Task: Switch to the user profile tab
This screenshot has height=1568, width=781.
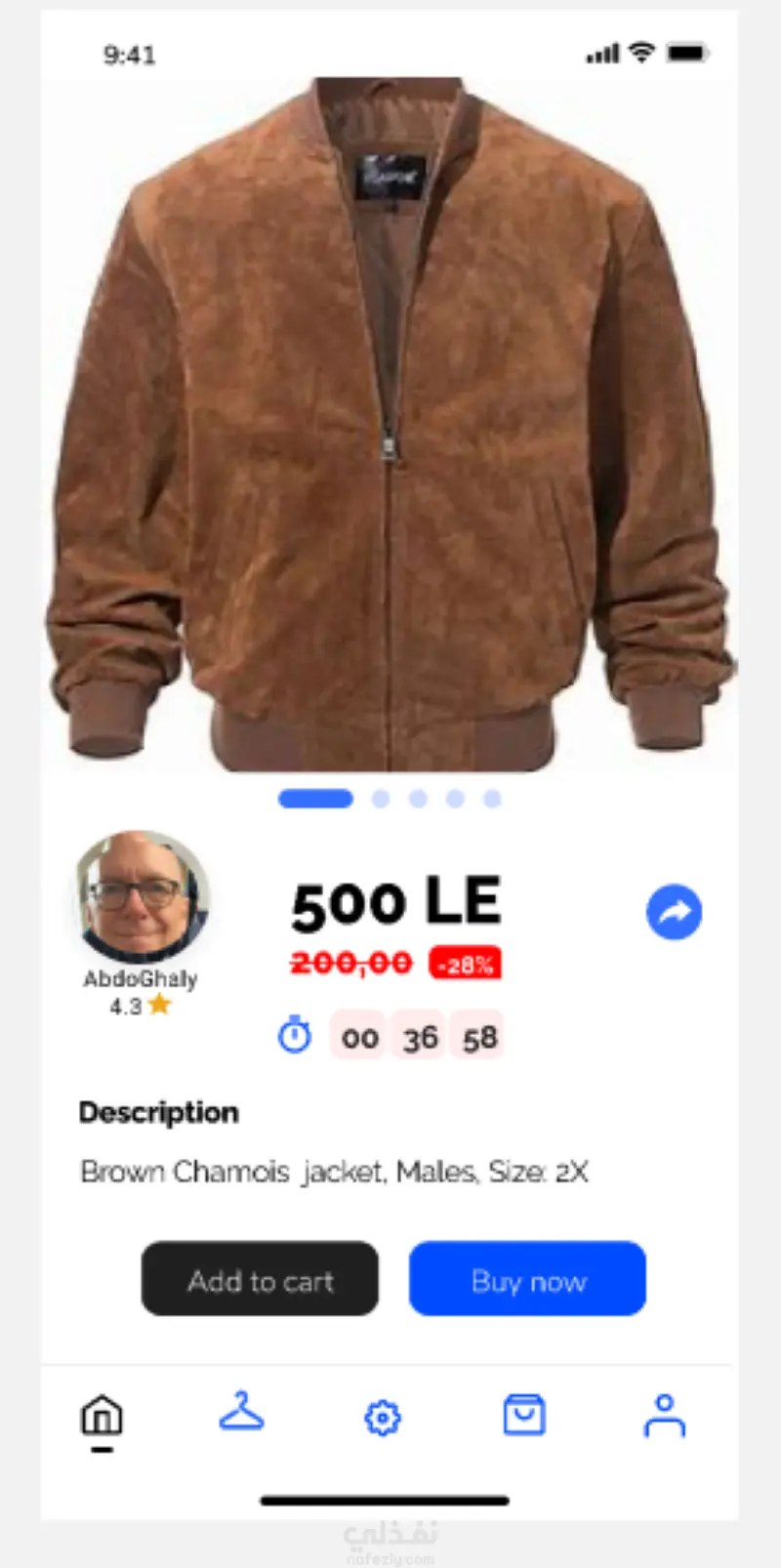Action: coord(665,1416)
